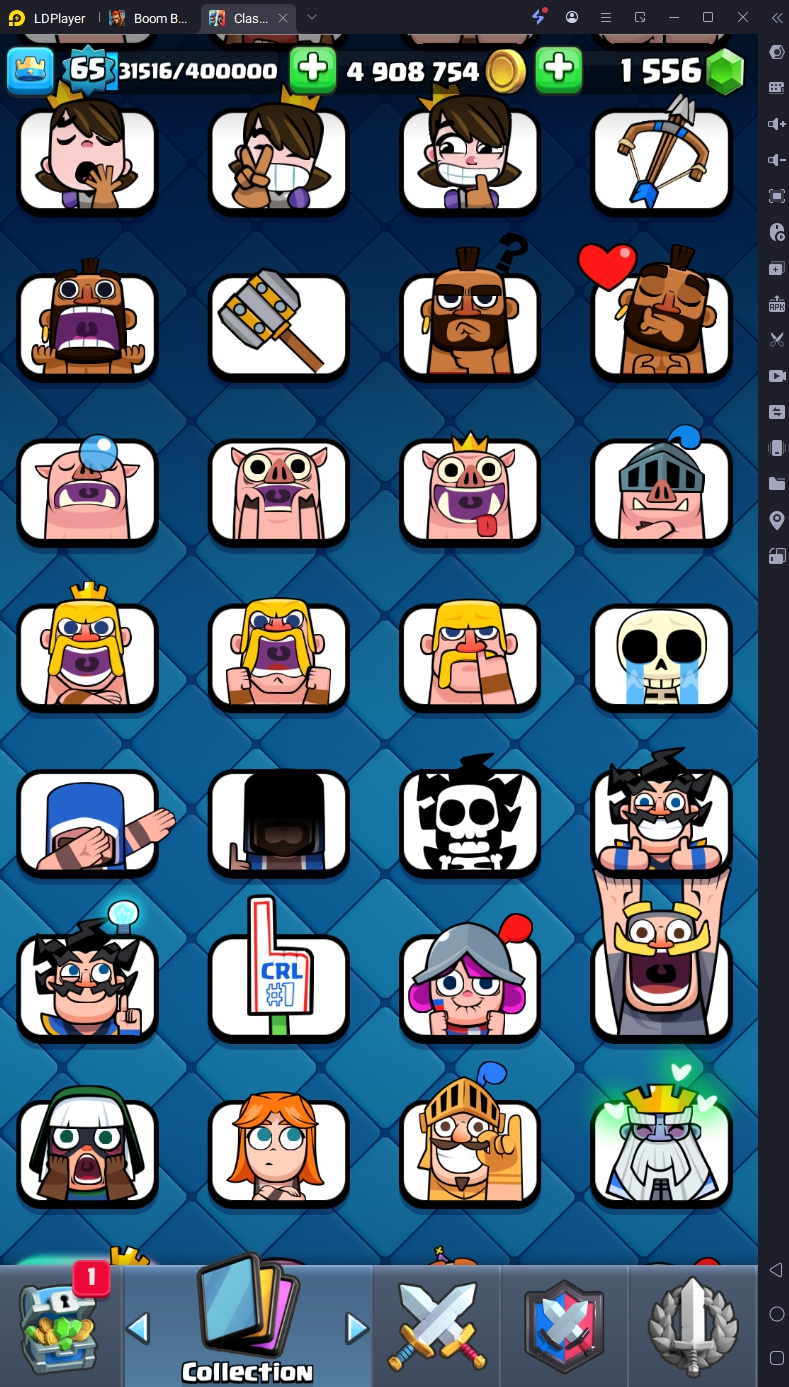Select the glowing king with hearts emote
The height and width of the screenshot is (1387, 789).
point(661,1150)
